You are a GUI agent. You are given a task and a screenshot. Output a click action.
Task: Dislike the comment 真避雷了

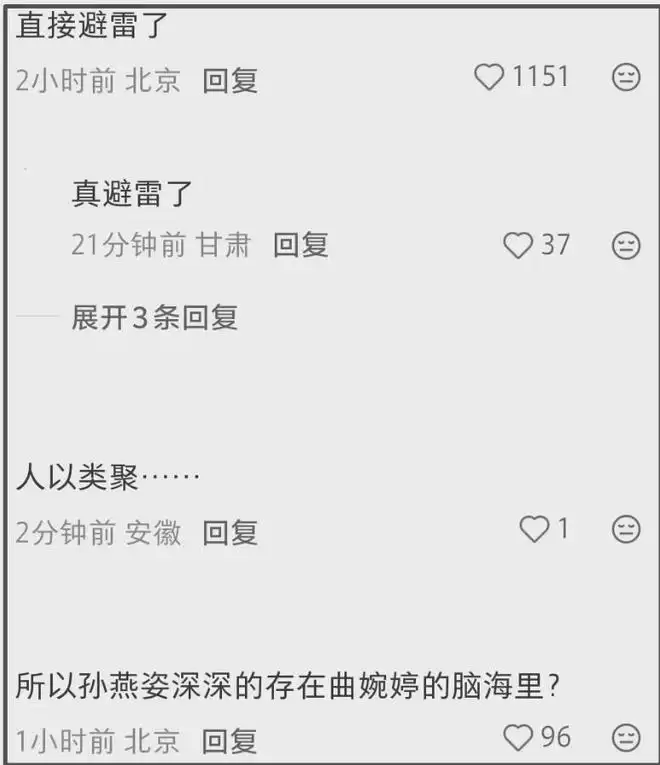(626, 245)
